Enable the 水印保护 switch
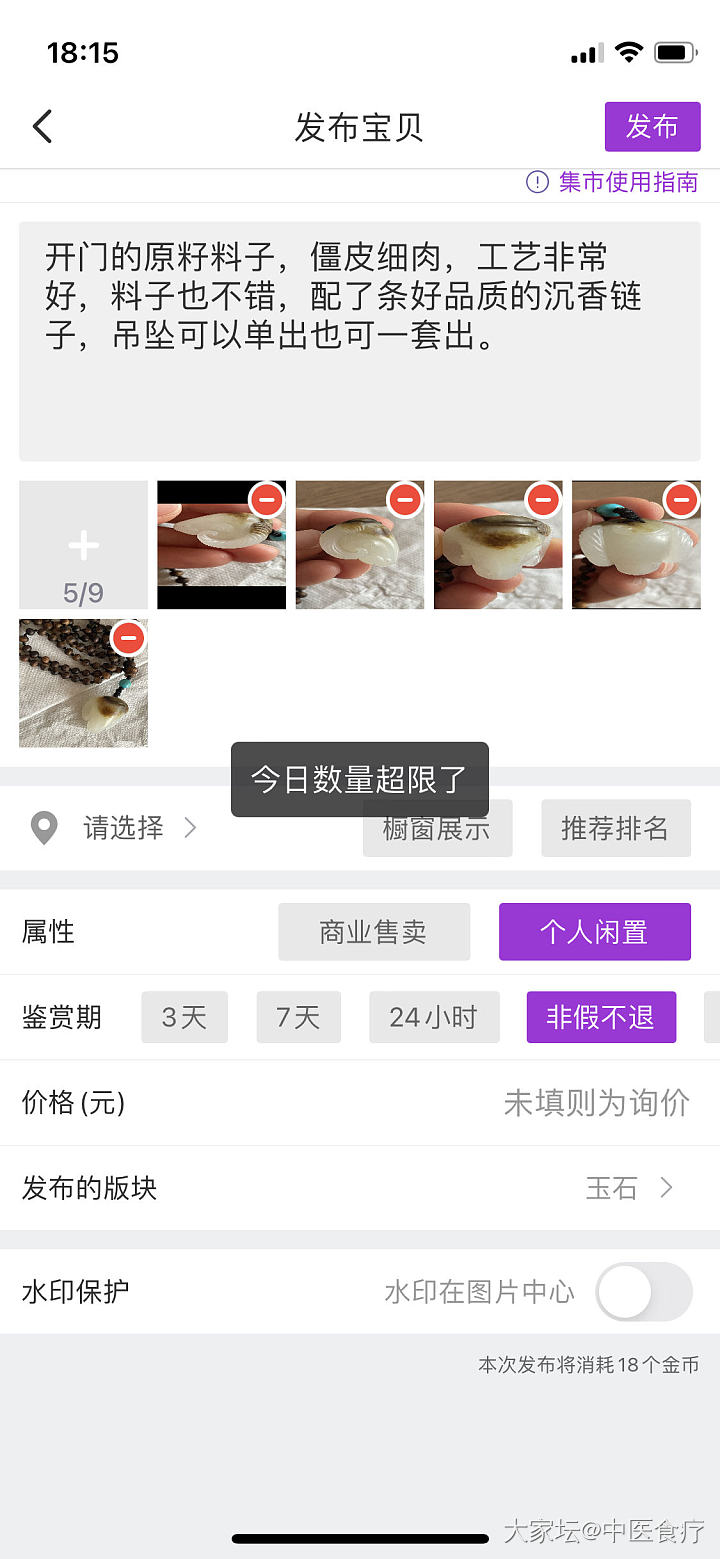Viewport: 720px width, 1559px height. pos(643,1292)
